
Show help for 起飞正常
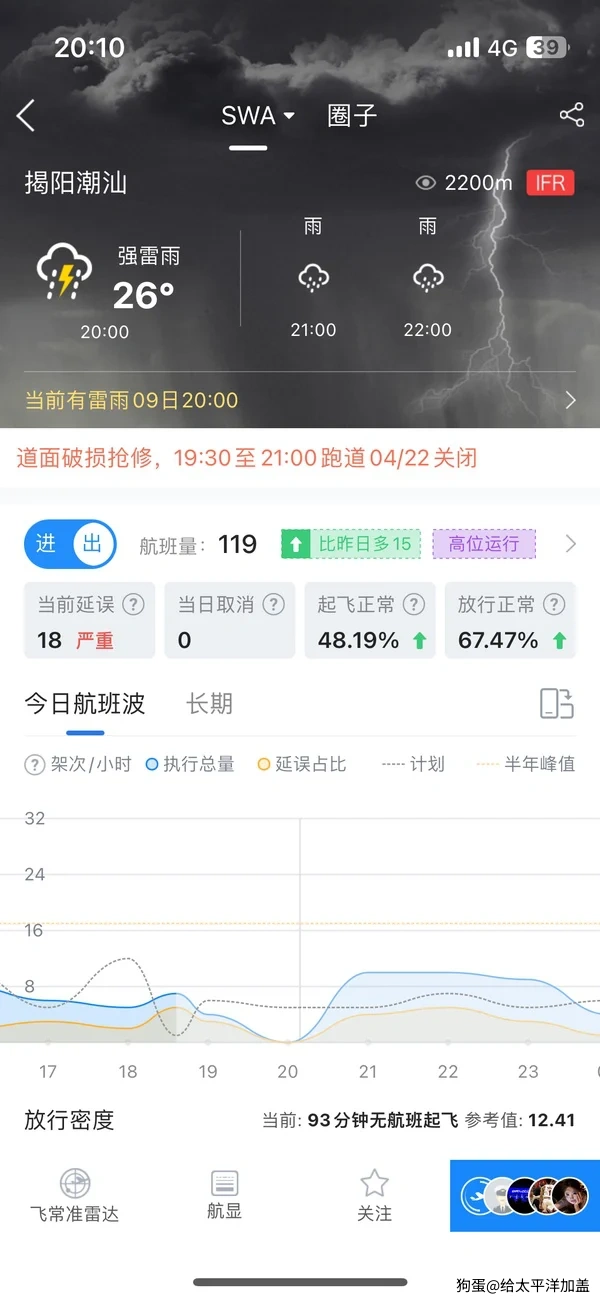(x=413, y=605)
